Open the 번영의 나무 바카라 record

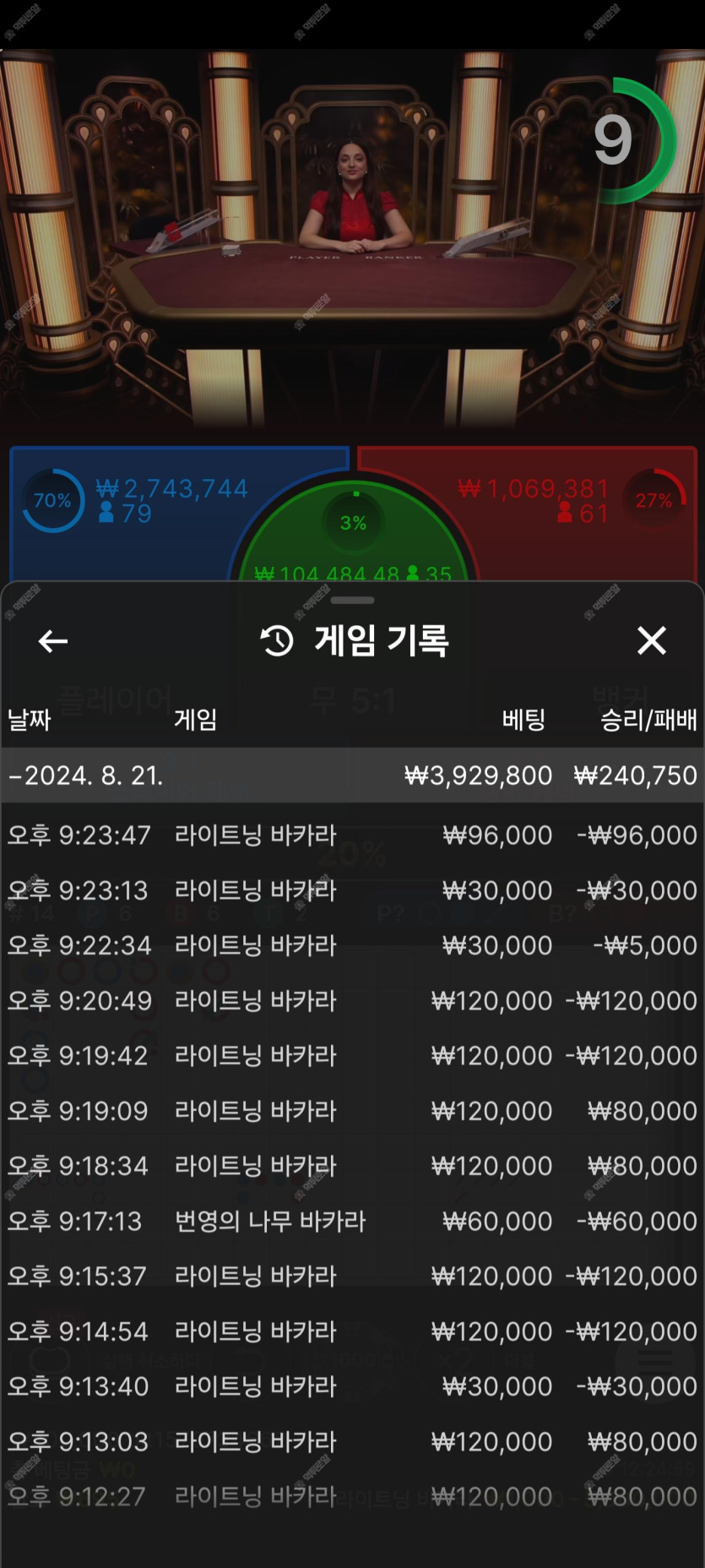pos(352,1221)
